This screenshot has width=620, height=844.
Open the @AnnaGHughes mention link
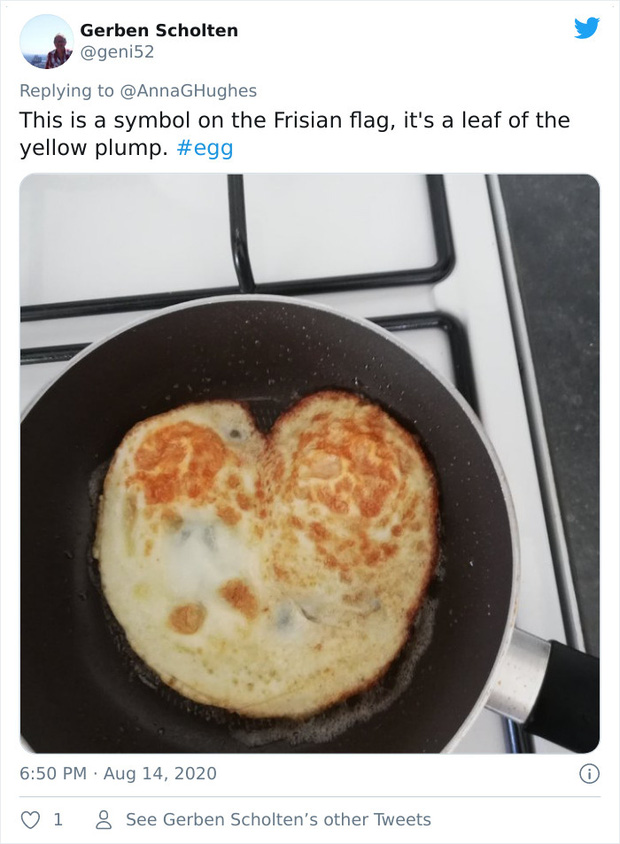[188, 91]
